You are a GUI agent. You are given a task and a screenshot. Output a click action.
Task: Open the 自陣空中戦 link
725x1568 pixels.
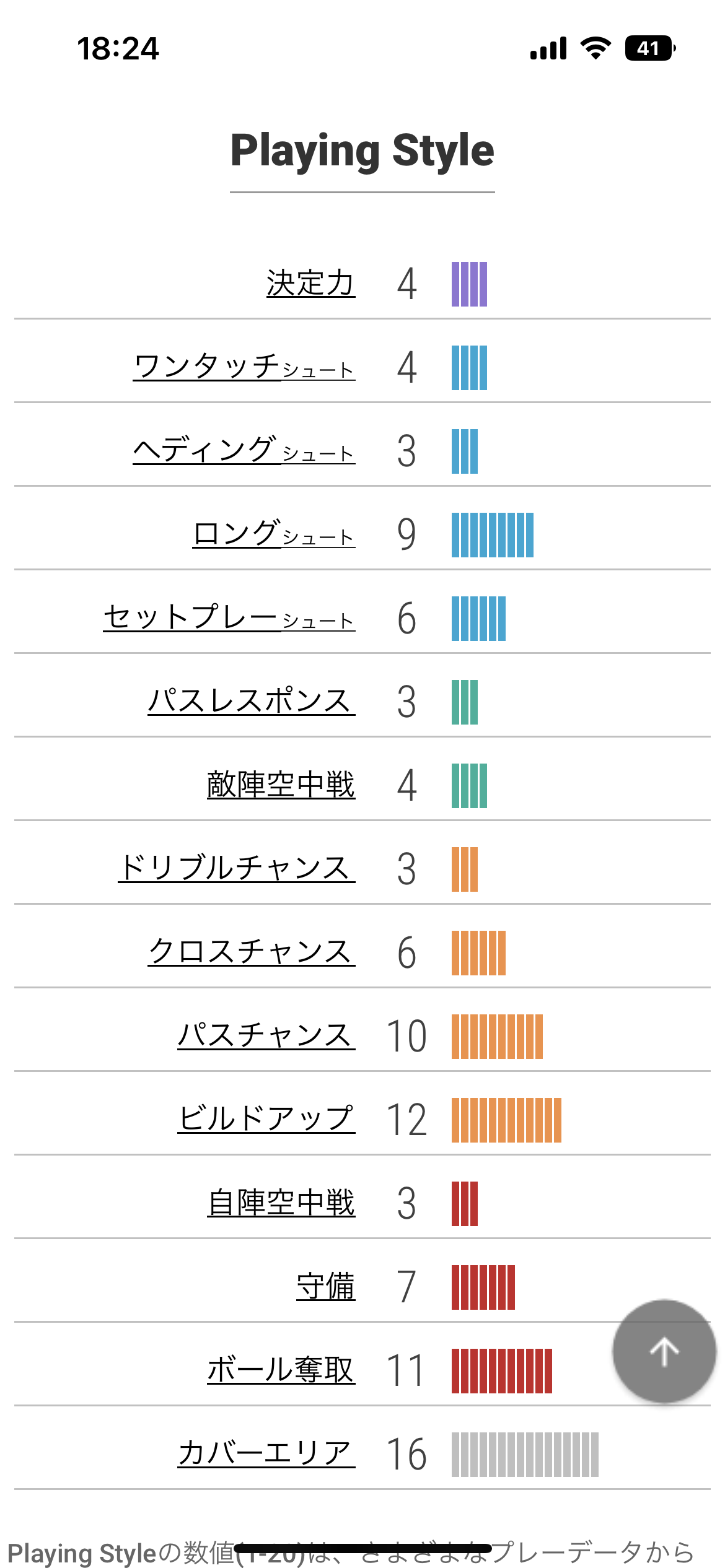pos(281,1203)
